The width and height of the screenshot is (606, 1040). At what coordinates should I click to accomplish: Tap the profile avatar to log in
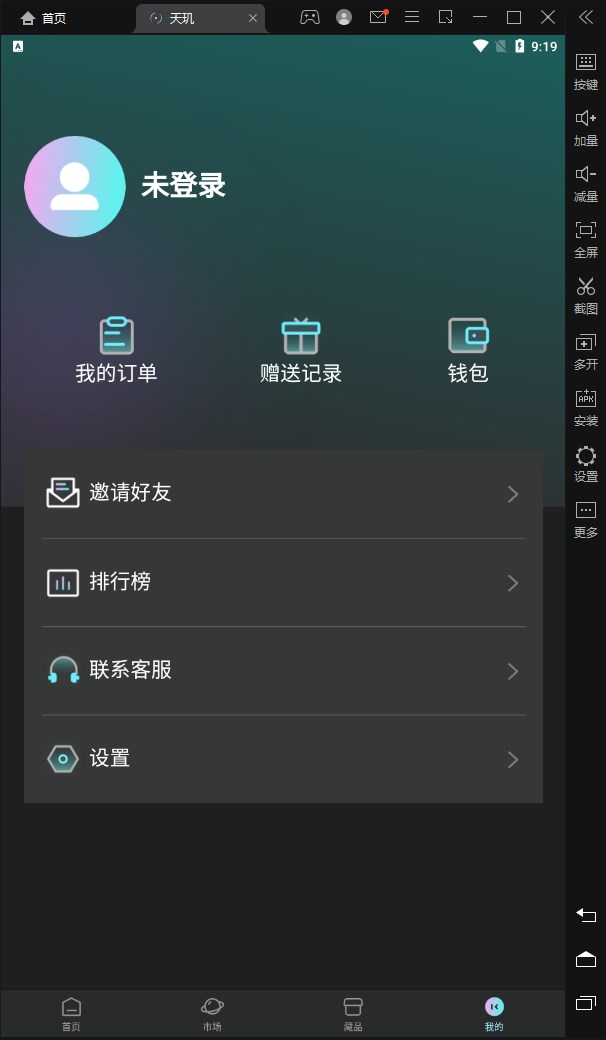[x=75, y=186]
